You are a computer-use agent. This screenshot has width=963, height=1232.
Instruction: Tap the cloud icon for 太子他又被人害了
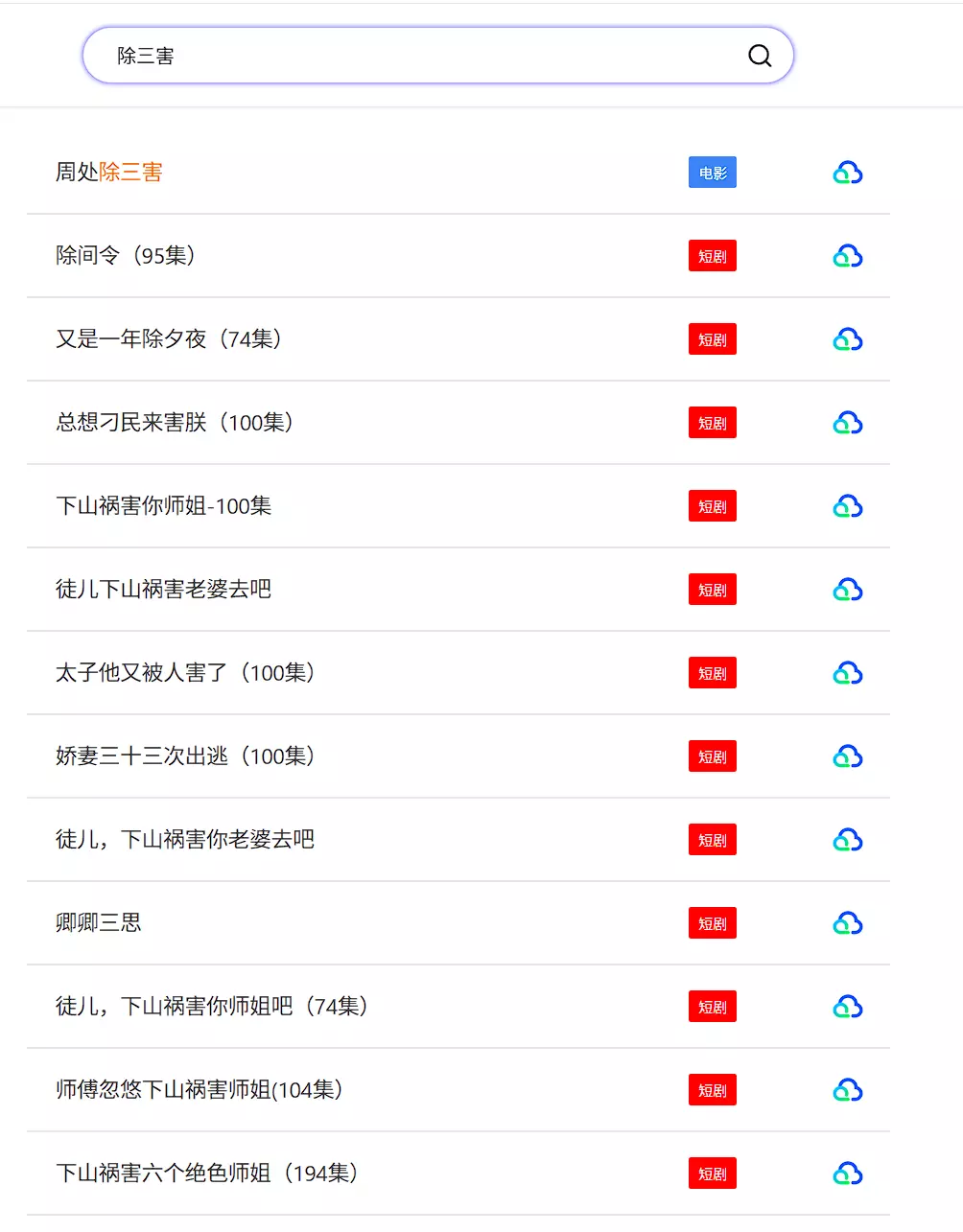847,674
